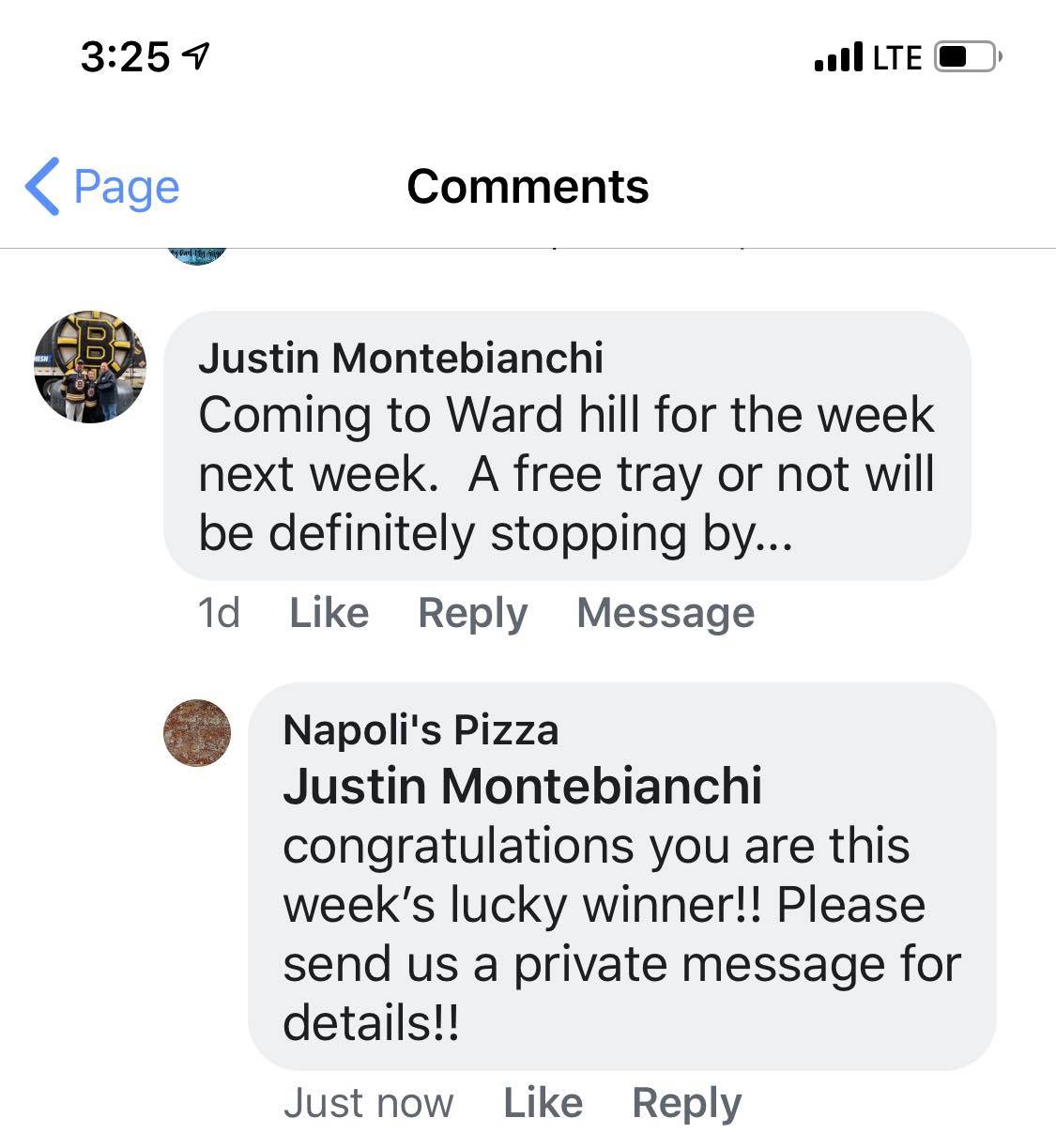Like Napoli's Pizza reply
1056x1148 pixels.
coord(543,1103)
